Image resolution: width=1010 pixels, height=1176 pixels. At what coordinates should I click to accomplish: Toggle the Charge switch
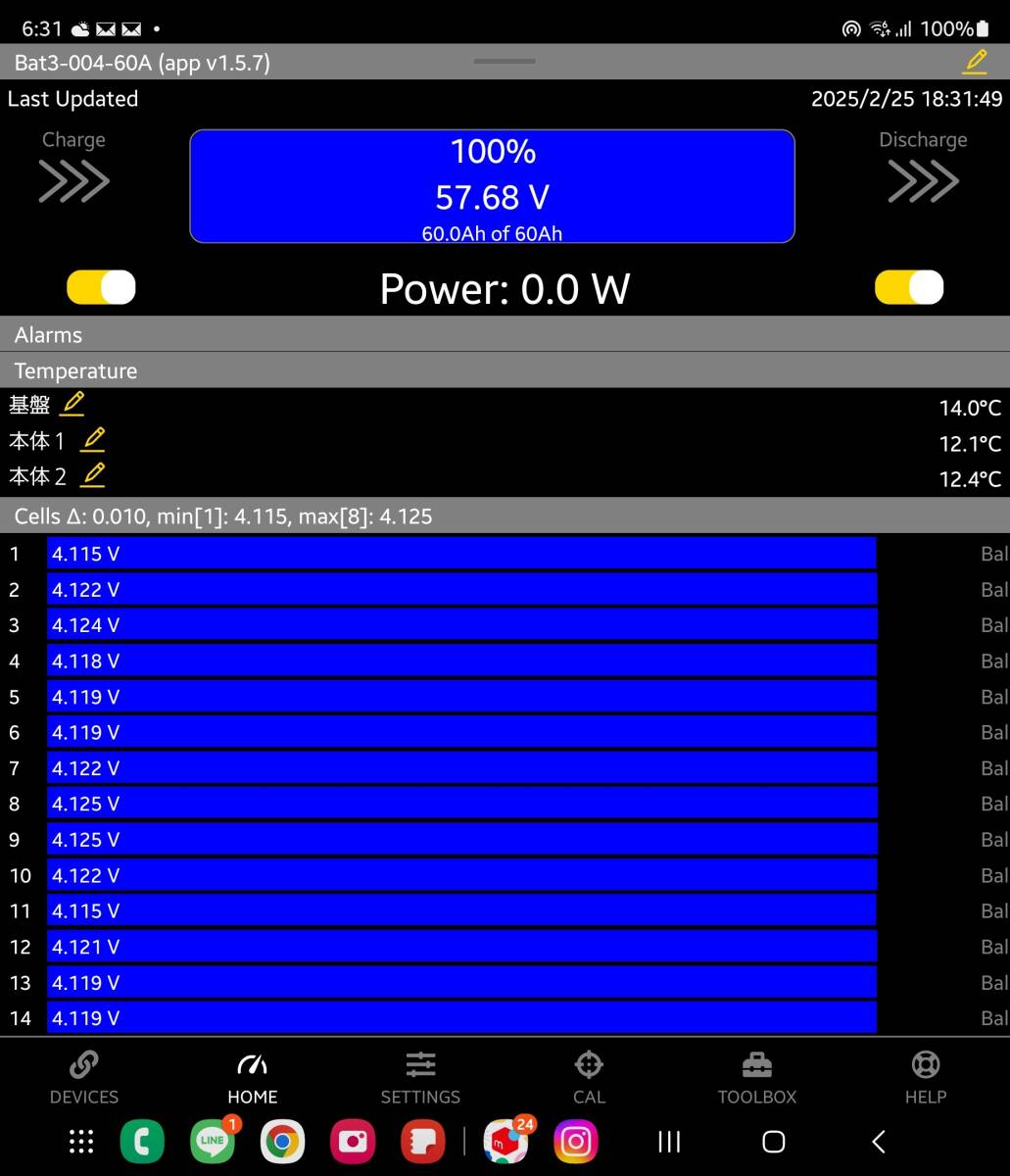click(x=101, y=288)
